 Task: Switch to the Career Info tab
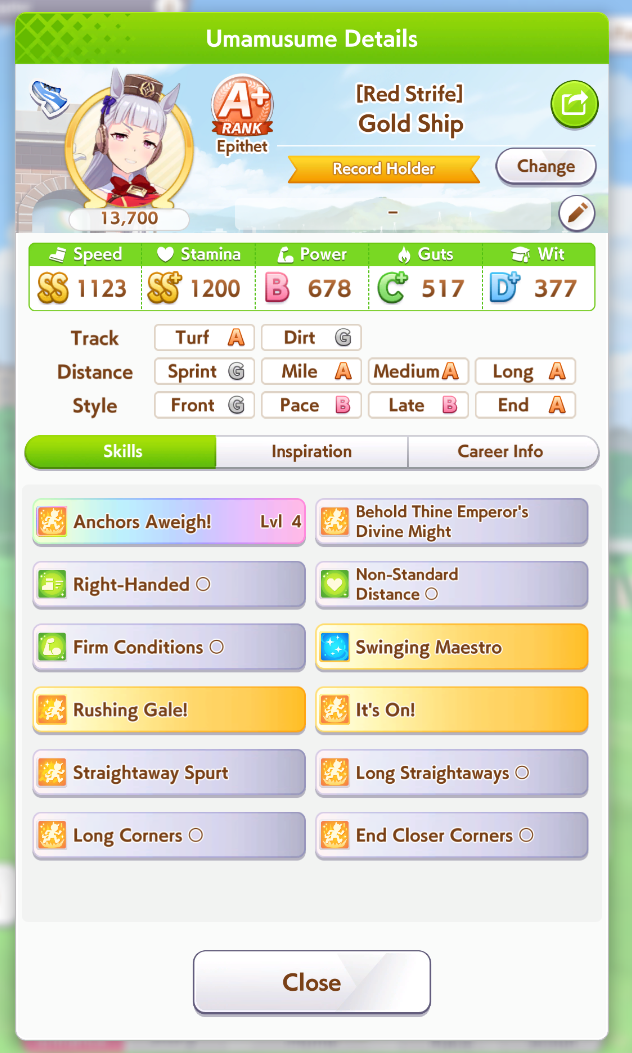coord(500,452)
